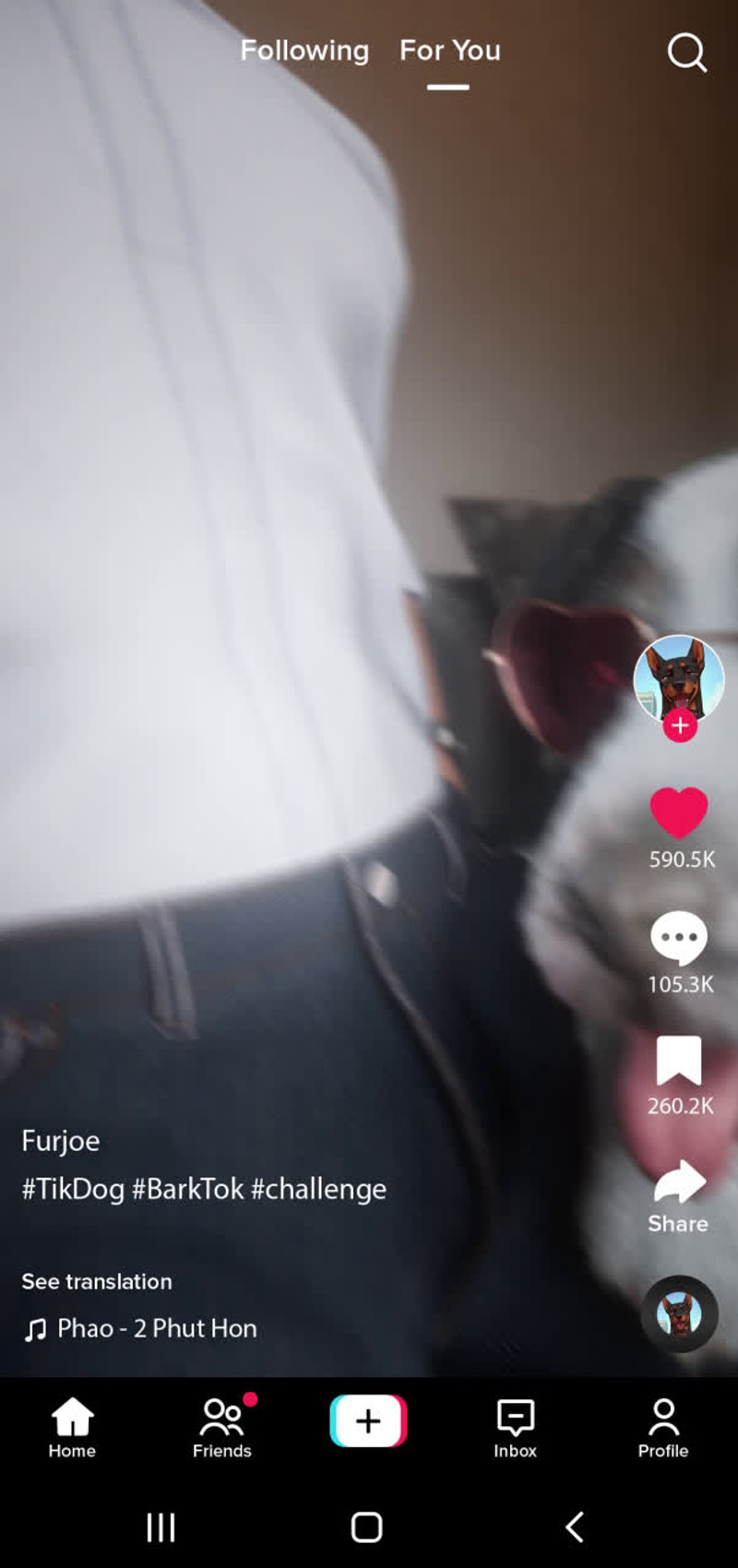This screenshot has height=1568, width=738.
Task: Select the For You tab
Action: (x=449, y=51)
